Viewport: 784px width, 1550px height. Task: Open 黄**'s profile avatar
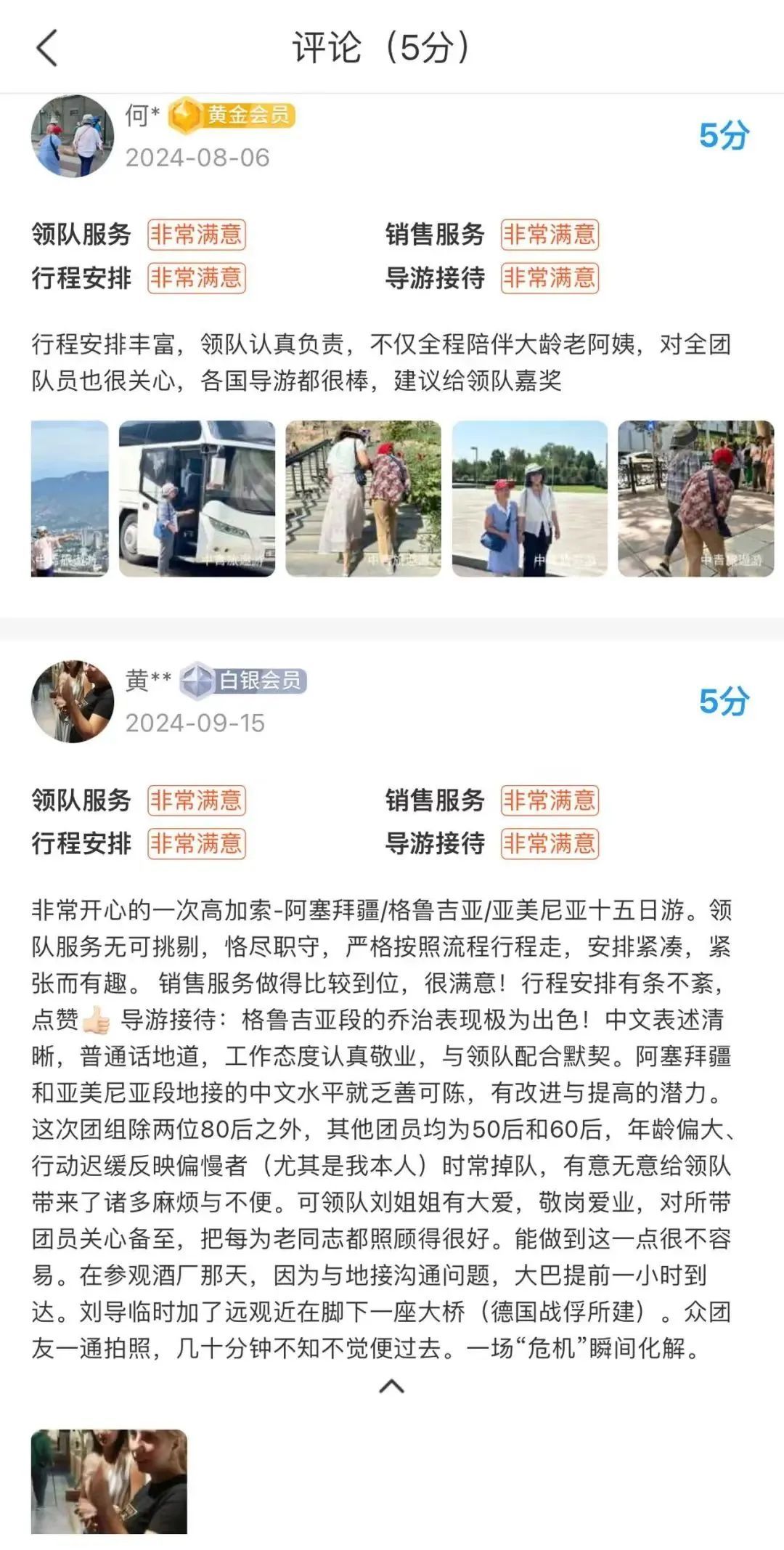(73, 702)
